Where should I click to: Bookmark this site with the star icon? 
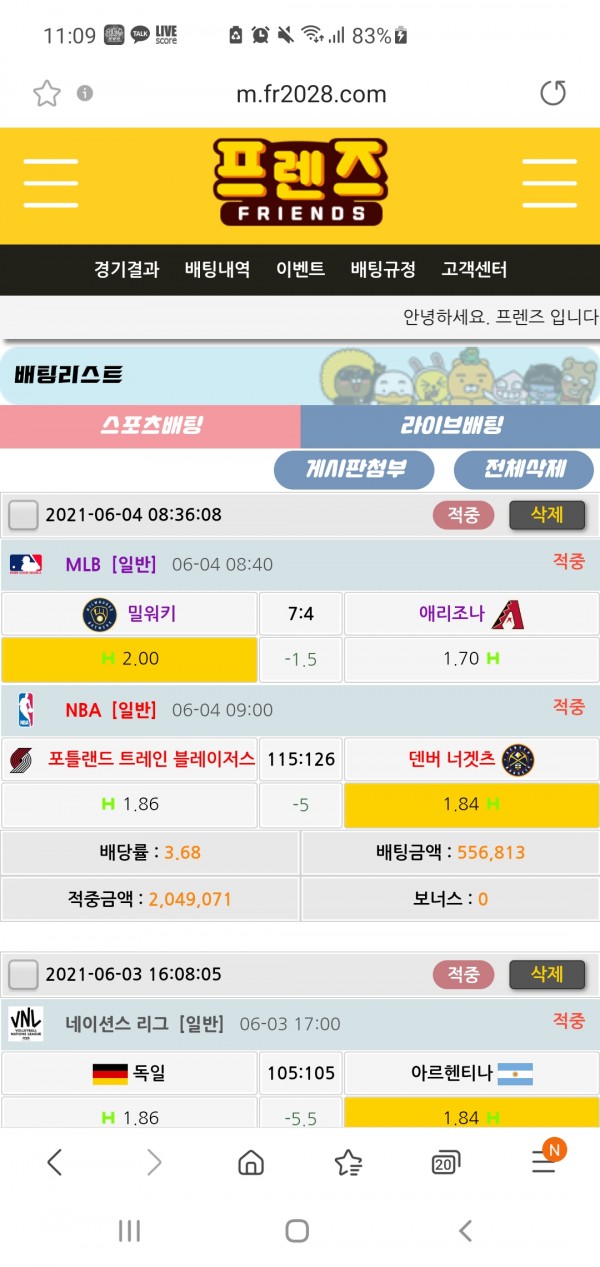(46, 94)
